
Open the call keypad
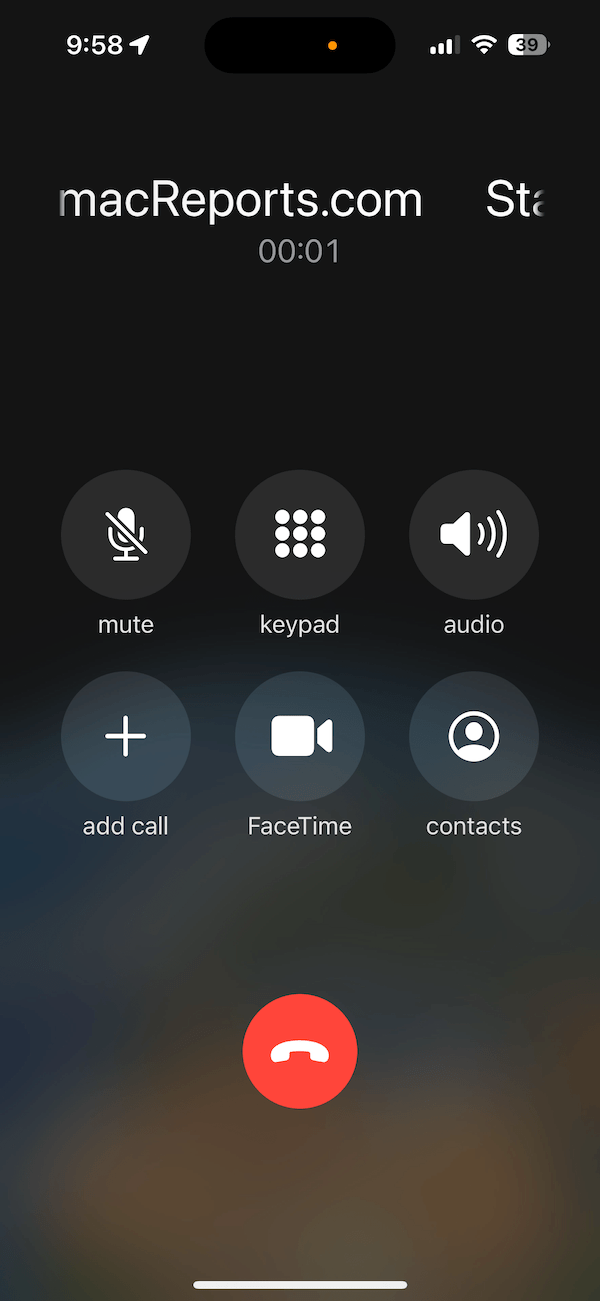(x=300, y=535)
